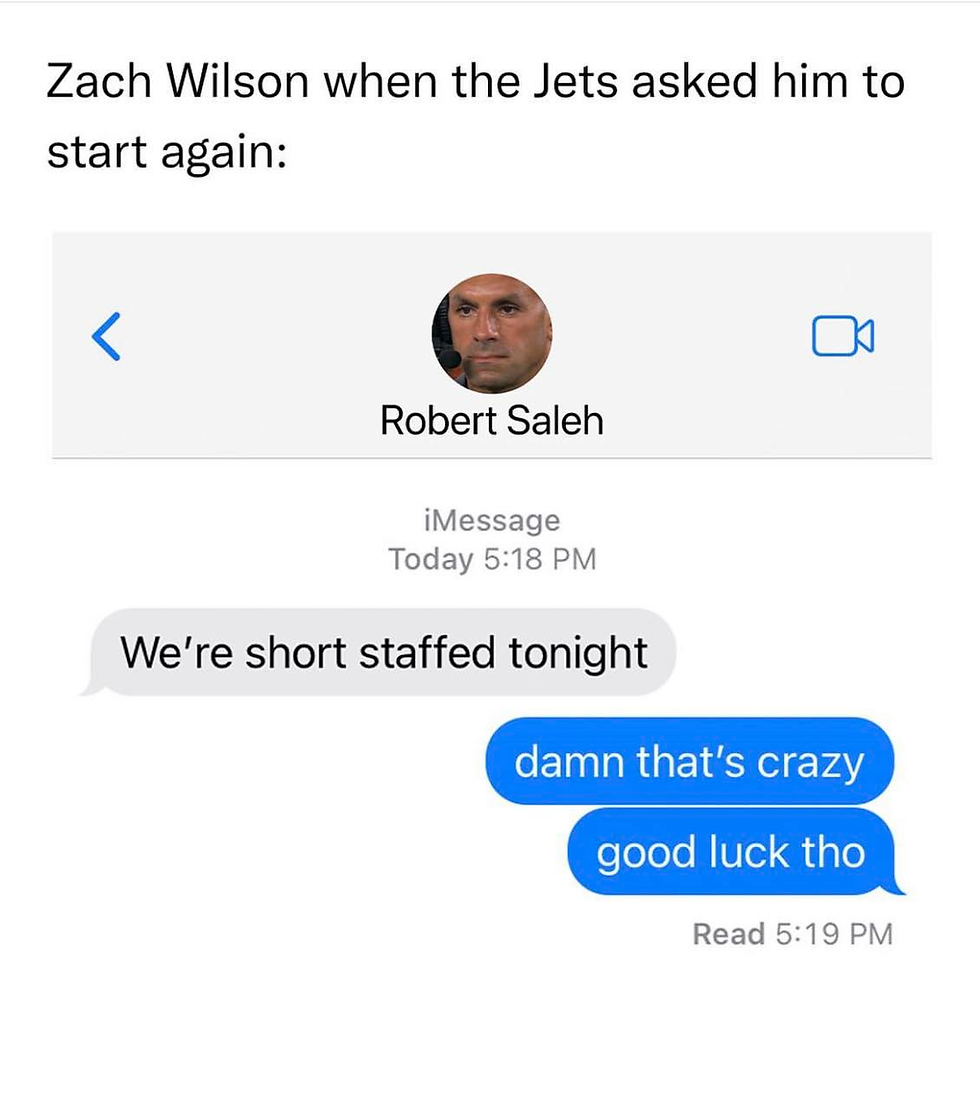The image size is (980, 1109).
Task: Select the 'Read 5:19 PM' receipt text
Action: [791, 934]
